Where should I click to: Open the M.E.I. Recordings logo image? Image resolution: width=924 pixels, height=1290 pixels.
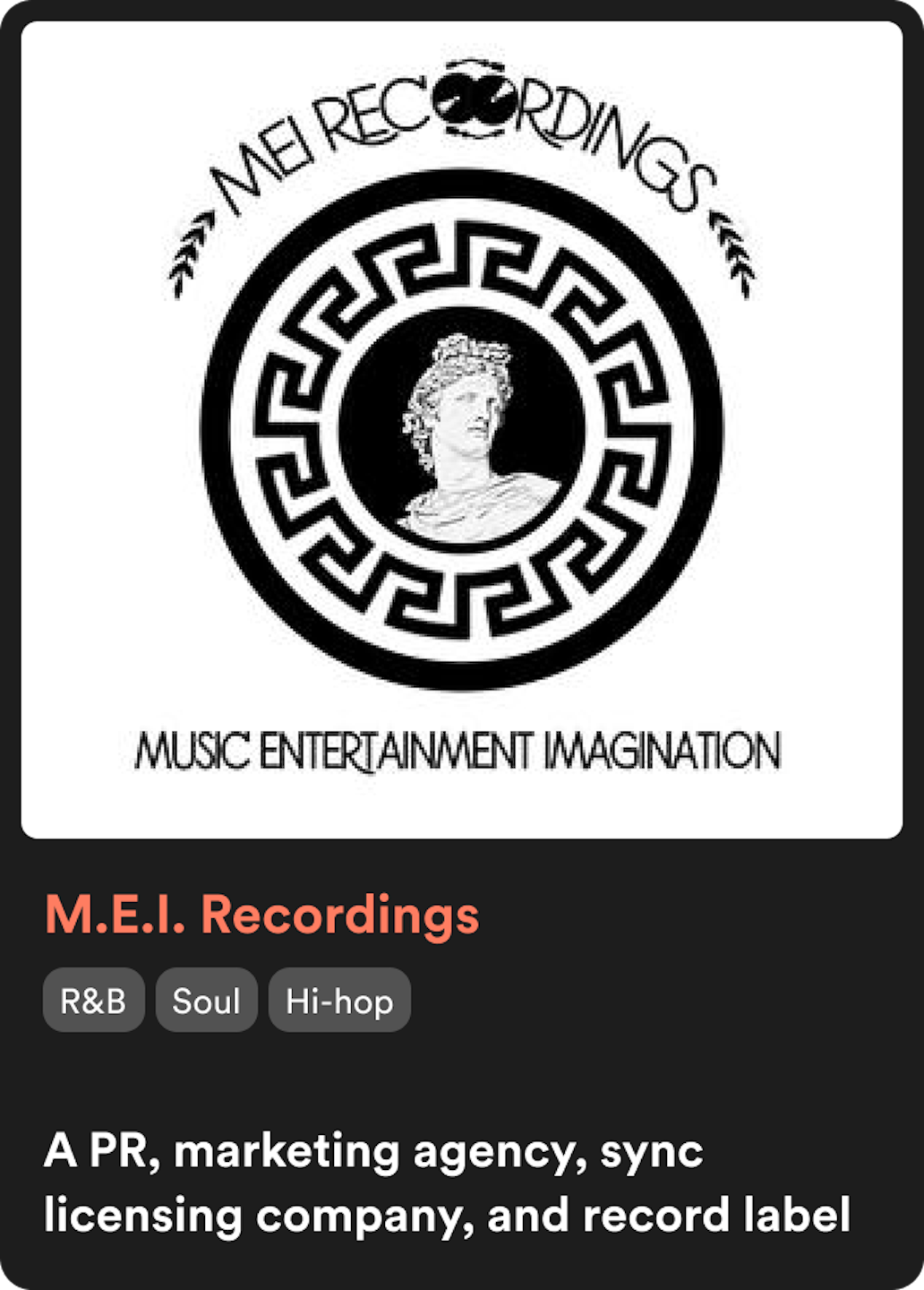[x=461, y=430]
